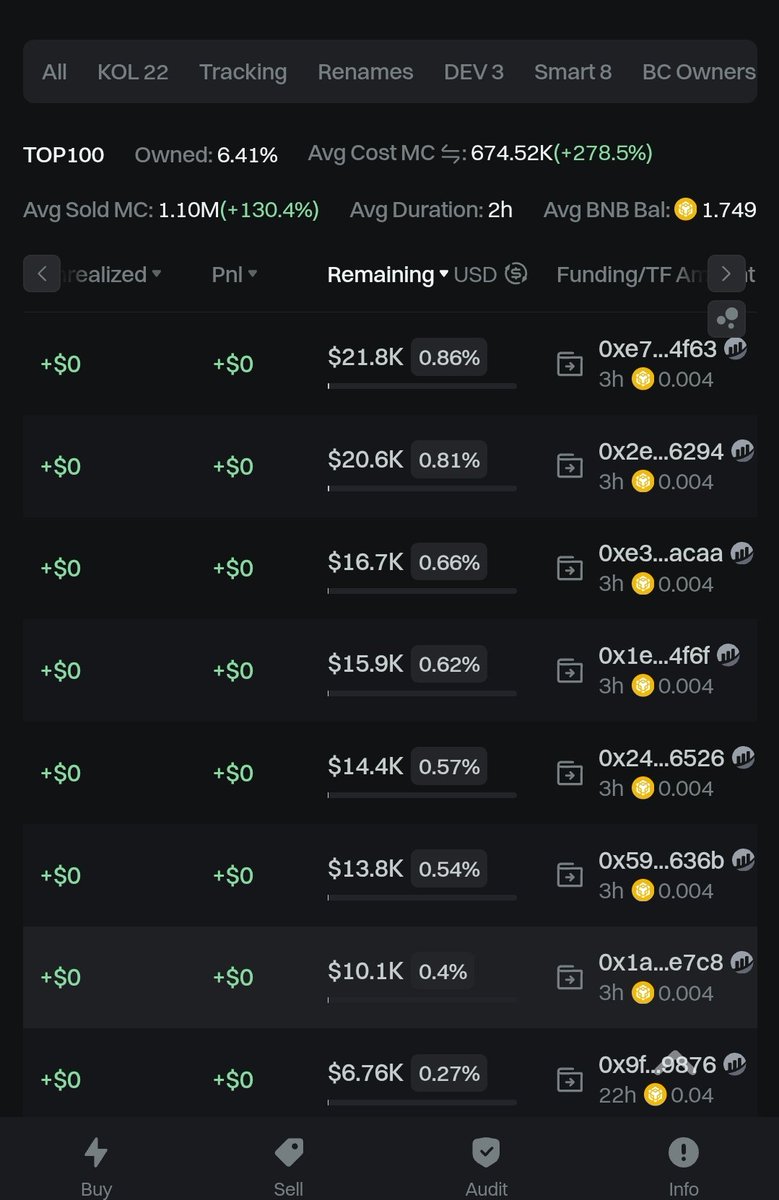
Task: Open the Smart 8 tab
Action: click(572, 72)
